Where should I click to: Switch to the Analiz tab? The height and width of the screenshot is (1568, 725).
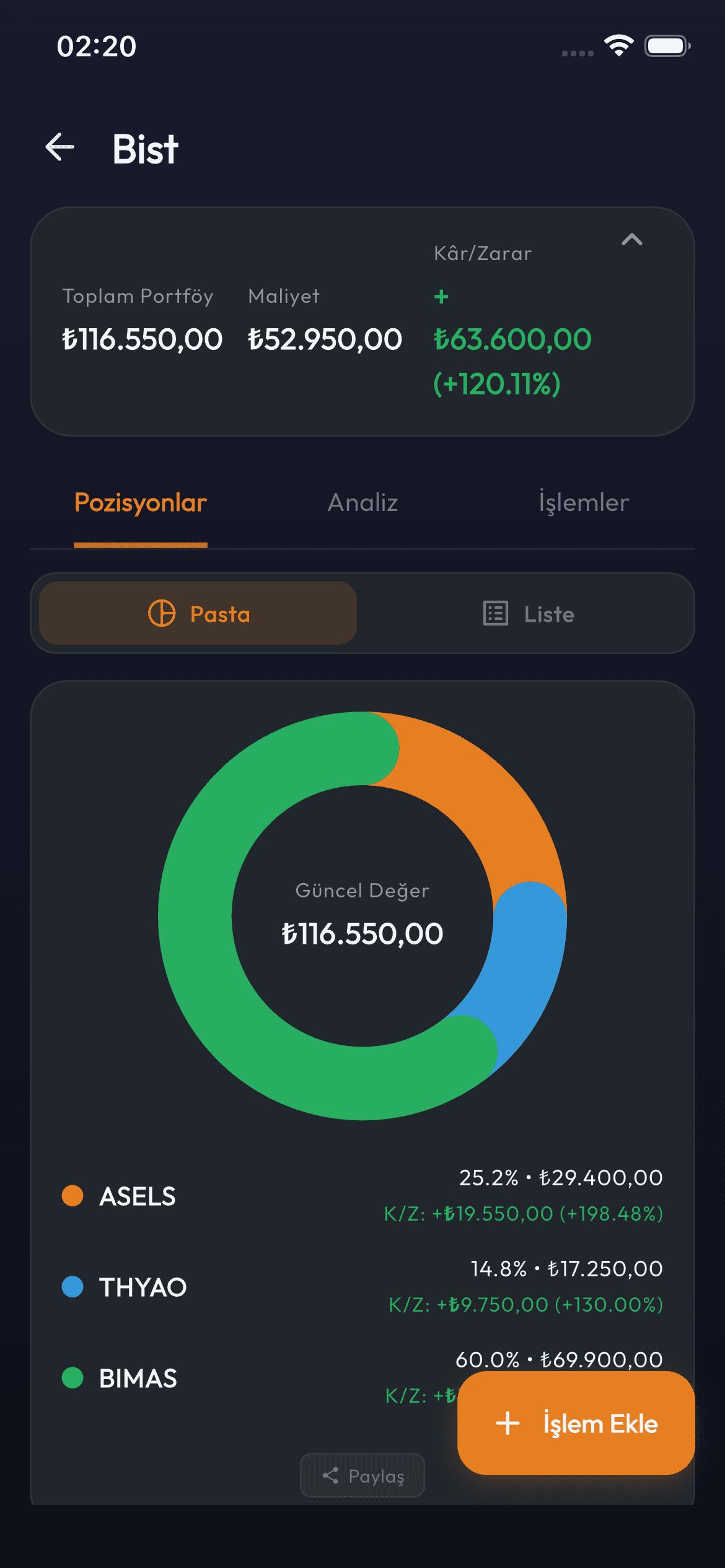point(362,503)
